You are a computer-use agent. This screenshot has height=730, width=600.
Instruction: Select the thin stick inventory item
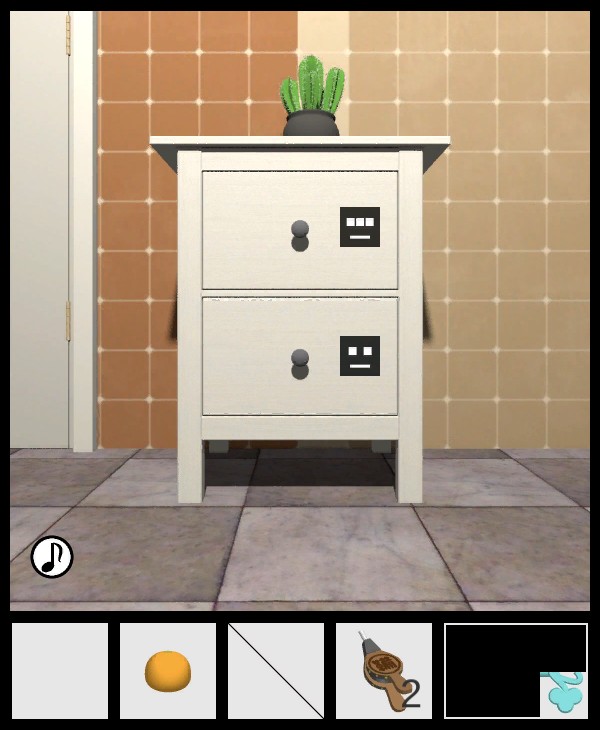[x=276, y=671]
